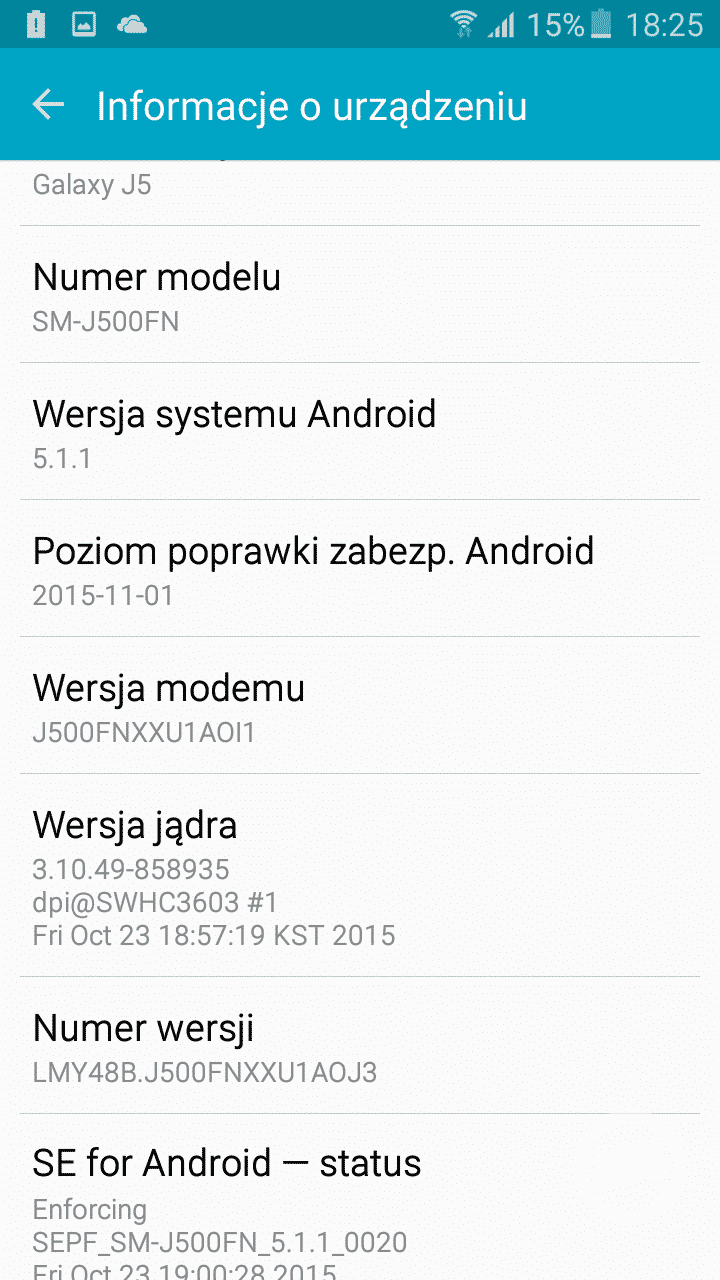
Task: Tap the Numer modelu row
Action: (x=360, y=295)
